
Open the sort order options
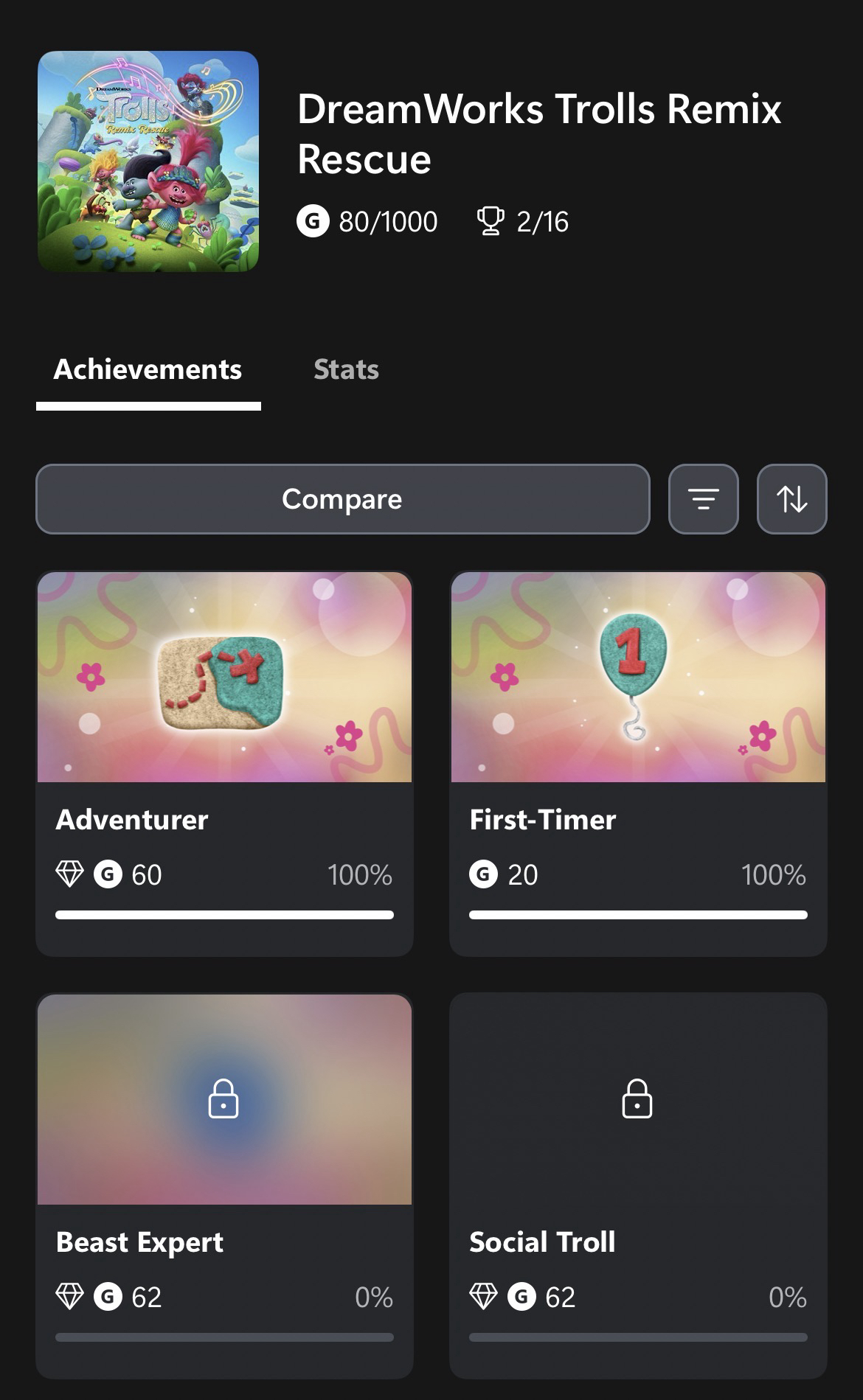coord(791,499)
